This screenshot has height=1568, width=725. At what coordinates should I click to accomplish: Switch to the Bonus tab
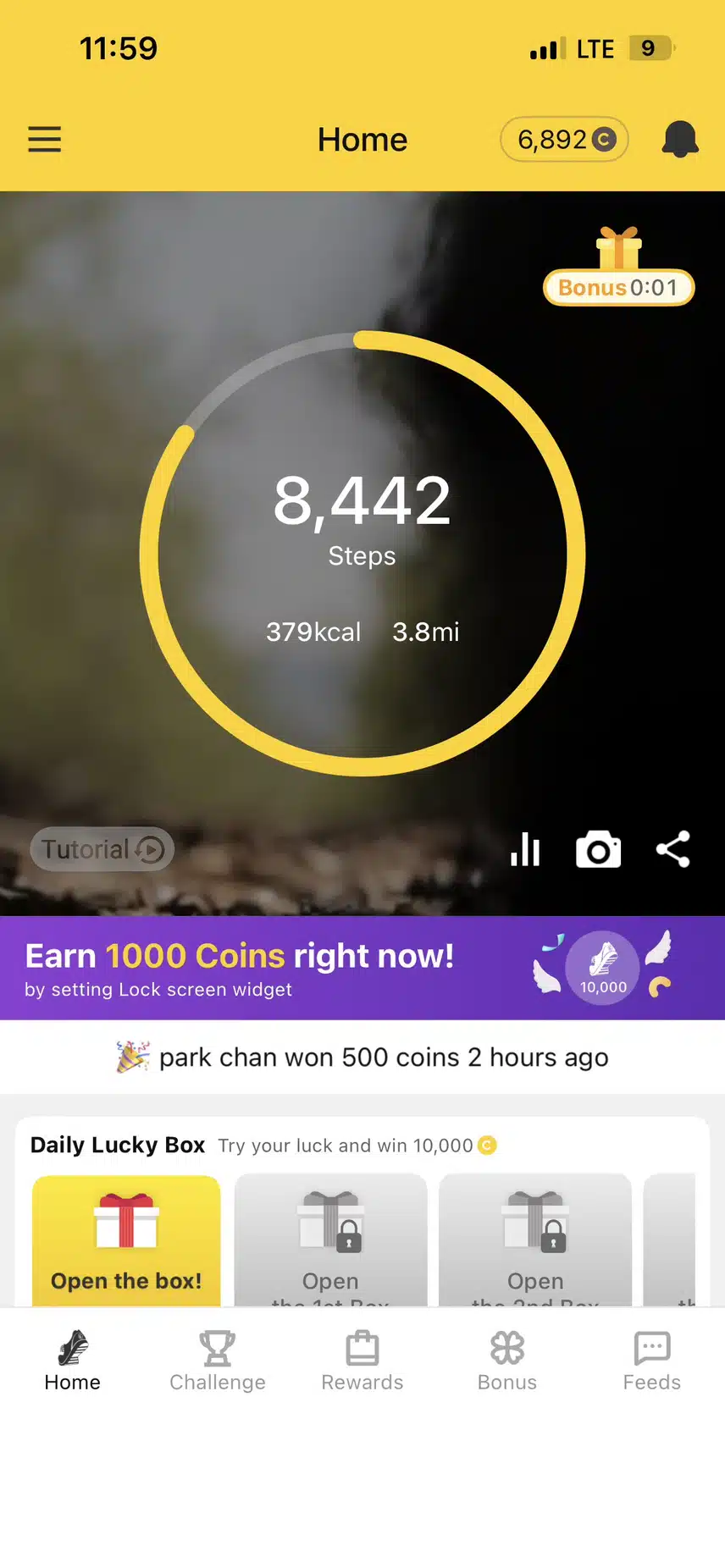(x=507, y=1361)
